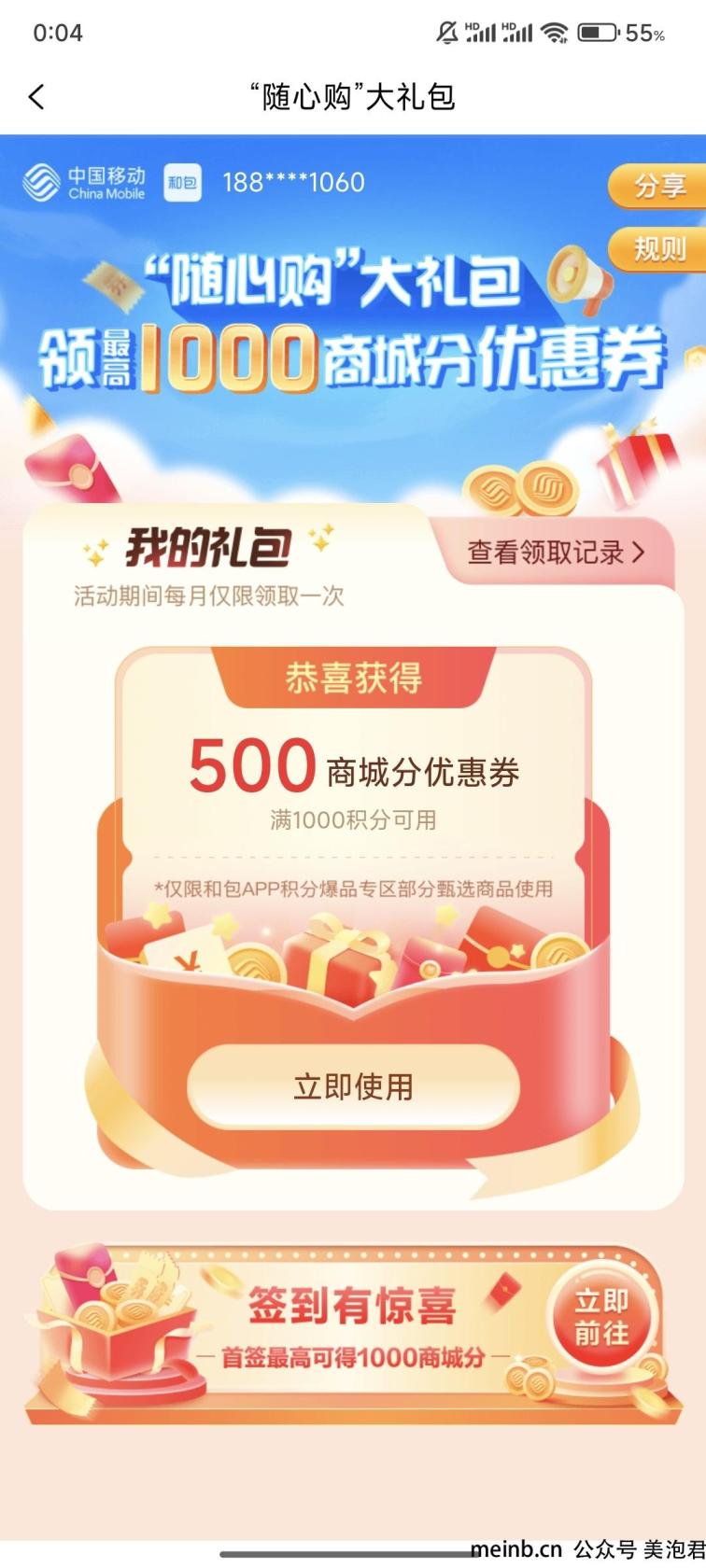Open 查看领取记录 claim history
The width and height of the screenshot is (706, 1568).
(x=556, y=553)
